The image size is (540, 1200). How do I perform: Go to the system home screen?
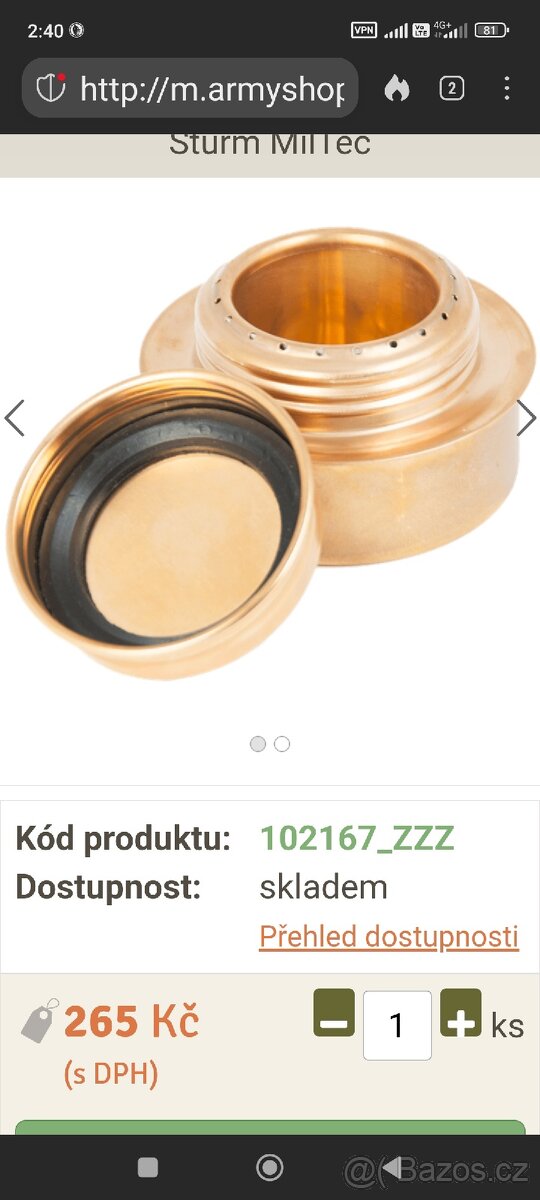[269, 1167]
